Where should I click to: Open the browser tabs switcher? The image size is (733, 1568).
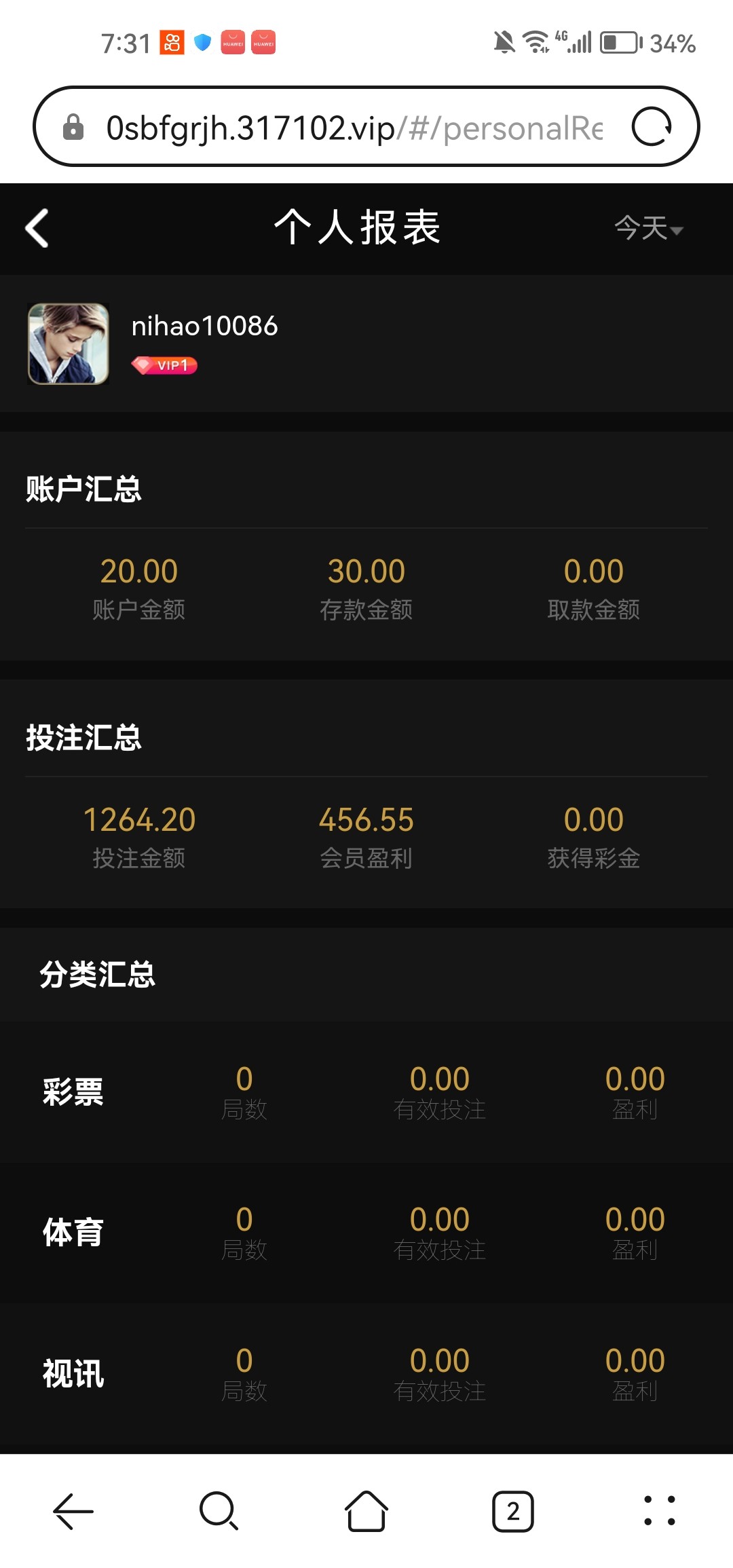tap(513, 1511)
